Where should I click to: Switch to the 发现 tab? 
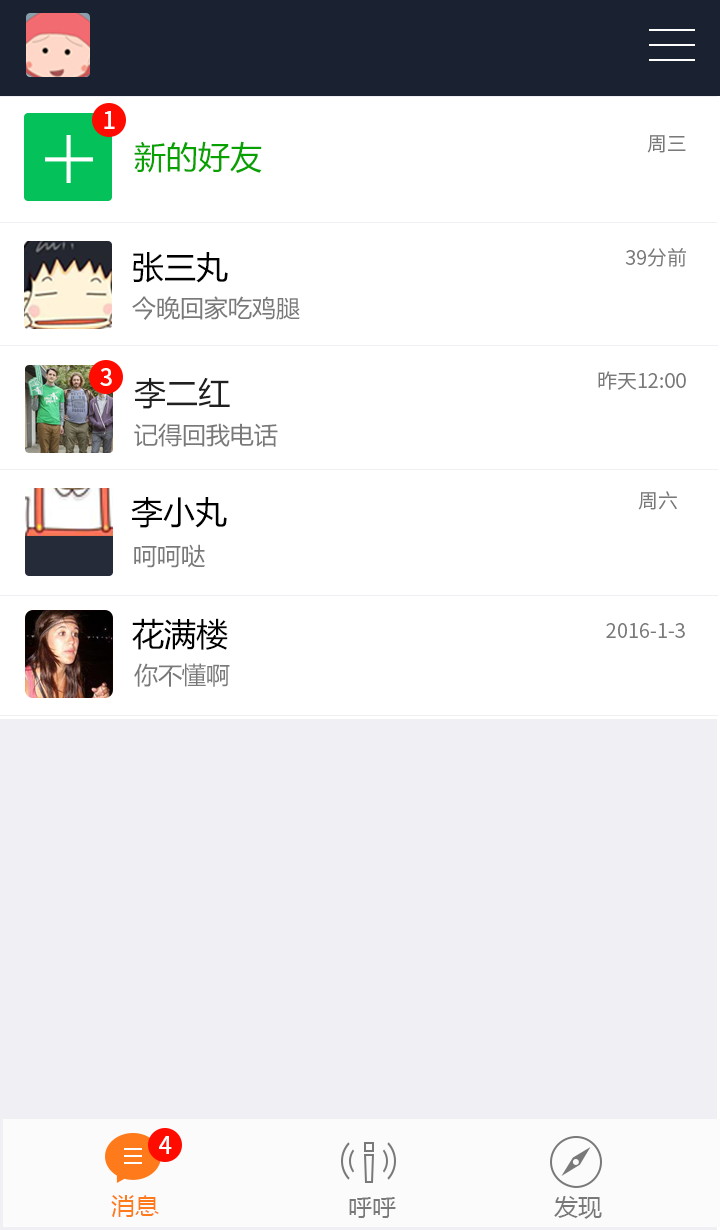[577, 1177]
